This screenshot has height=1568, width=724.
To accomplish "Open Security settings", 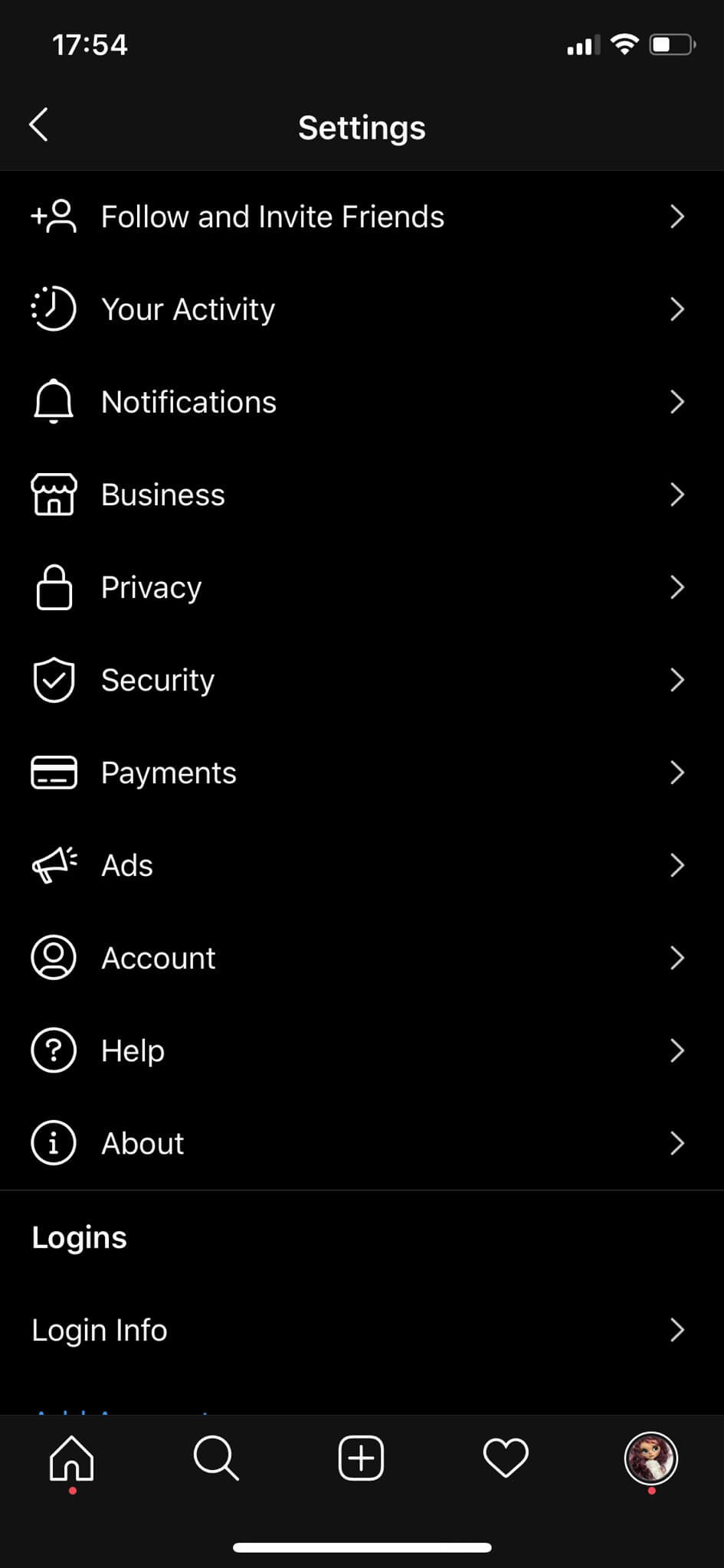I will point(362,680).
